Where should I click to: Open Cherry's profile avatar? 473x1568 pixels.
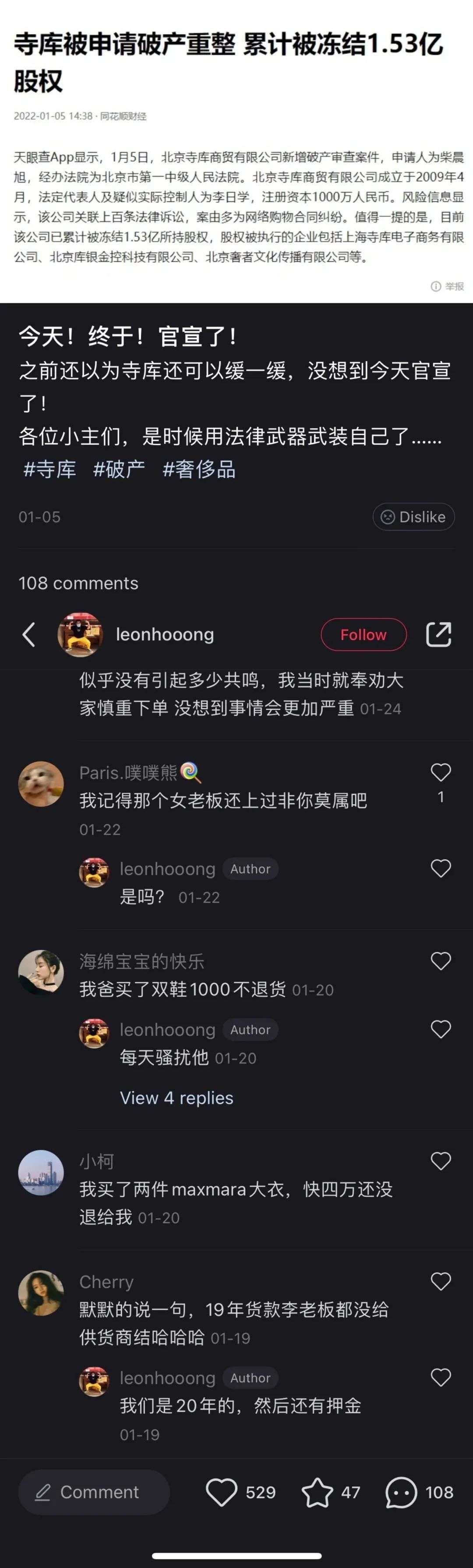[x=42, y=1292]
